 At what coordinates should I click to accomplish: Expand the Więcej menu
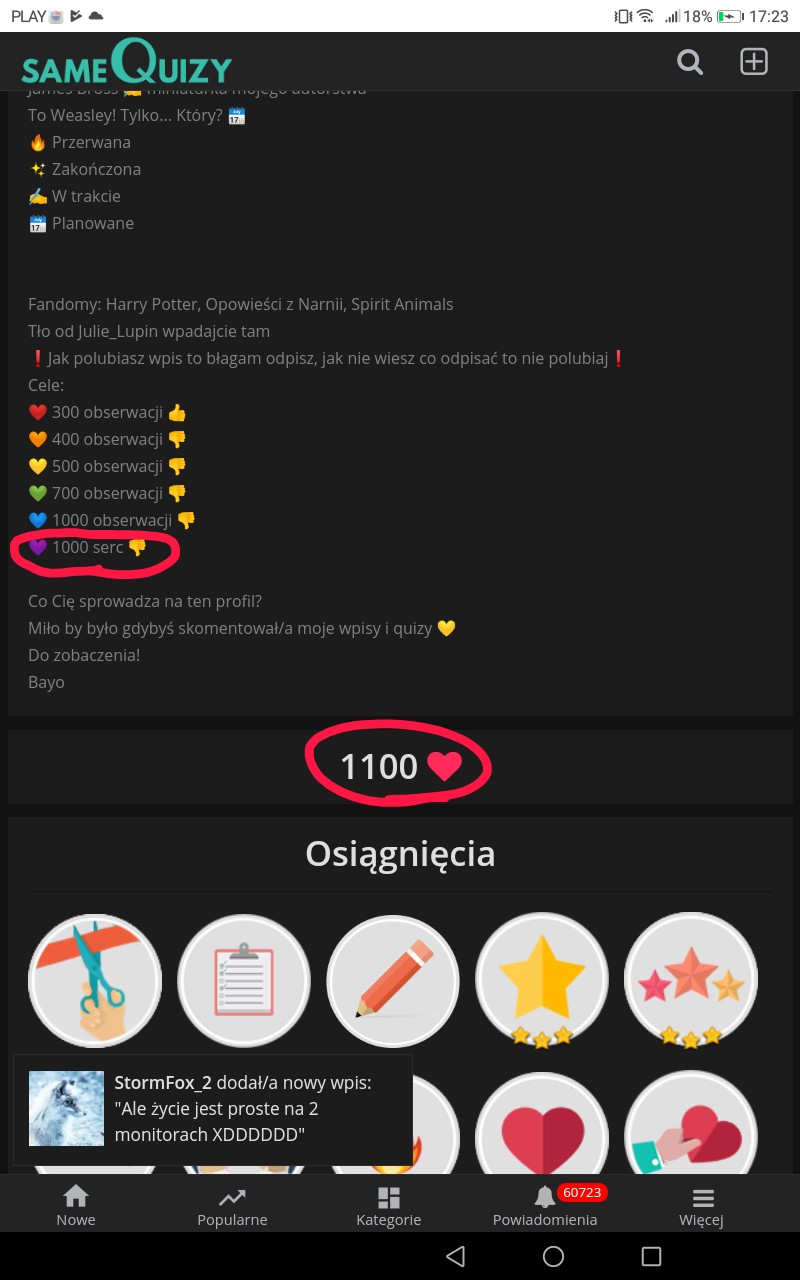point(702,1205)
